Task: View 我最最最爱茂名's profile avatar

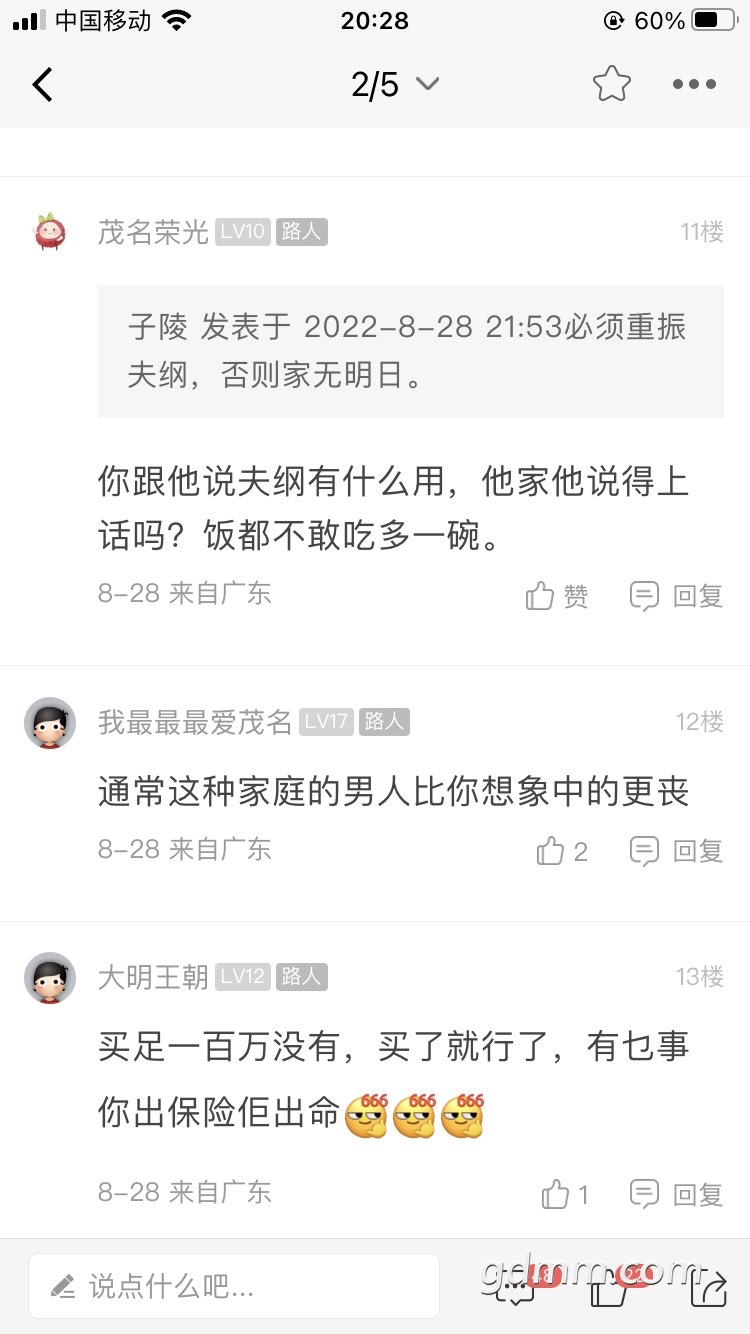Action: pyautogui.click(x=49, y=722)
